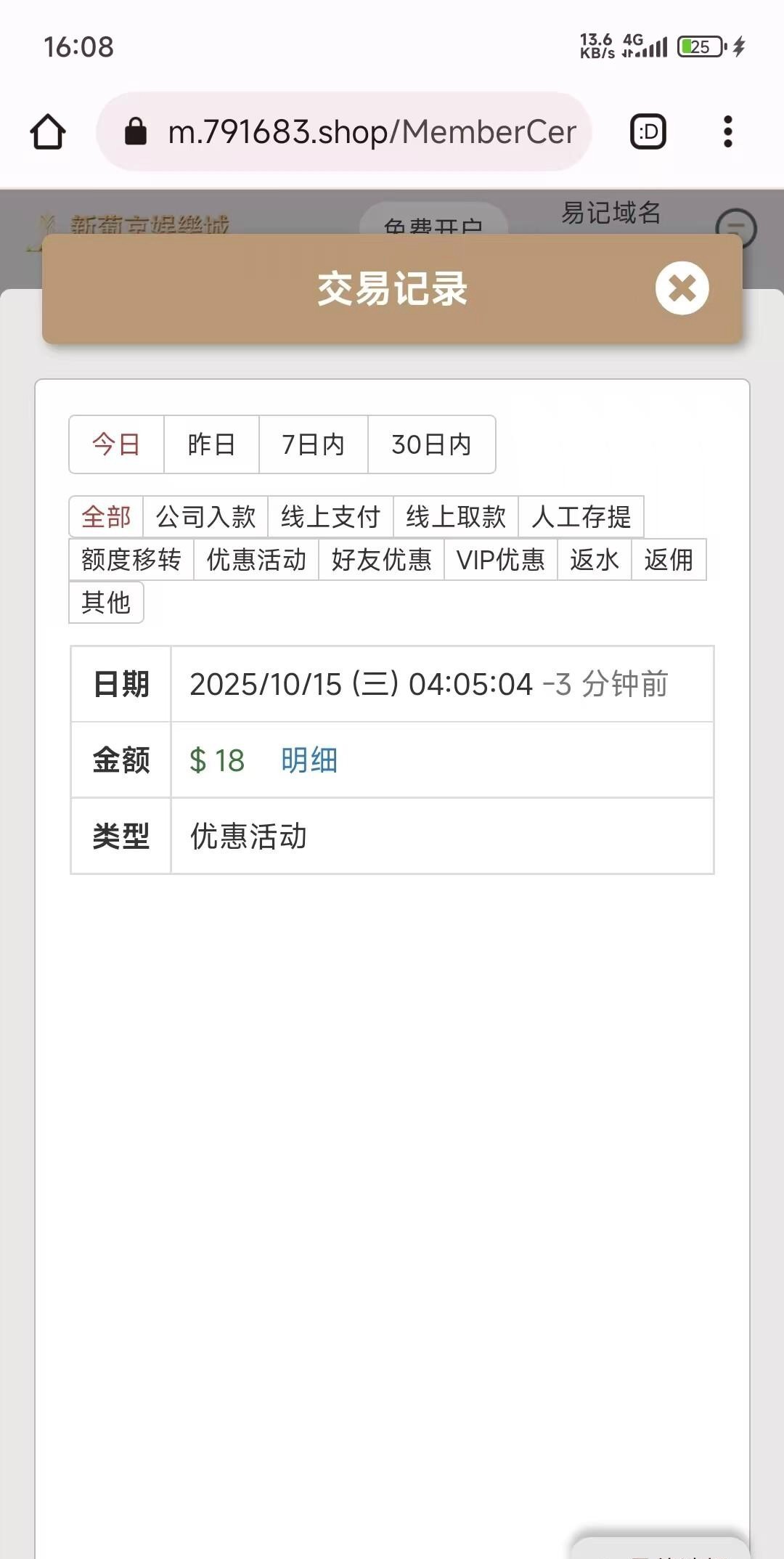Show 额度移转 transactions

coord(131,560)
